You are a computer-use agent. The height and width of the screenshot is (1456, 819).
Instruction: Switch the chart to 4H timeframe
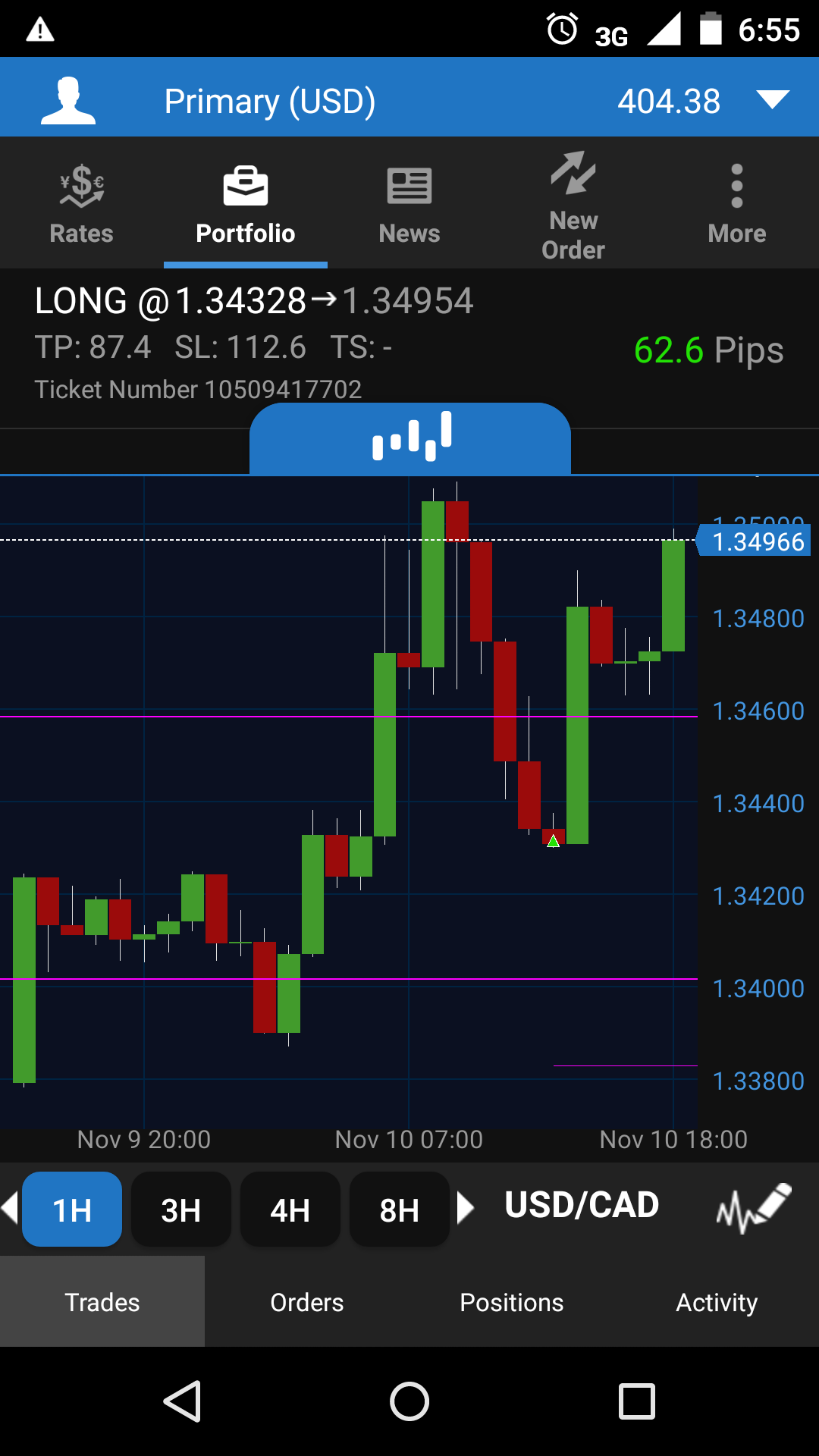(x=290, y=1210)
